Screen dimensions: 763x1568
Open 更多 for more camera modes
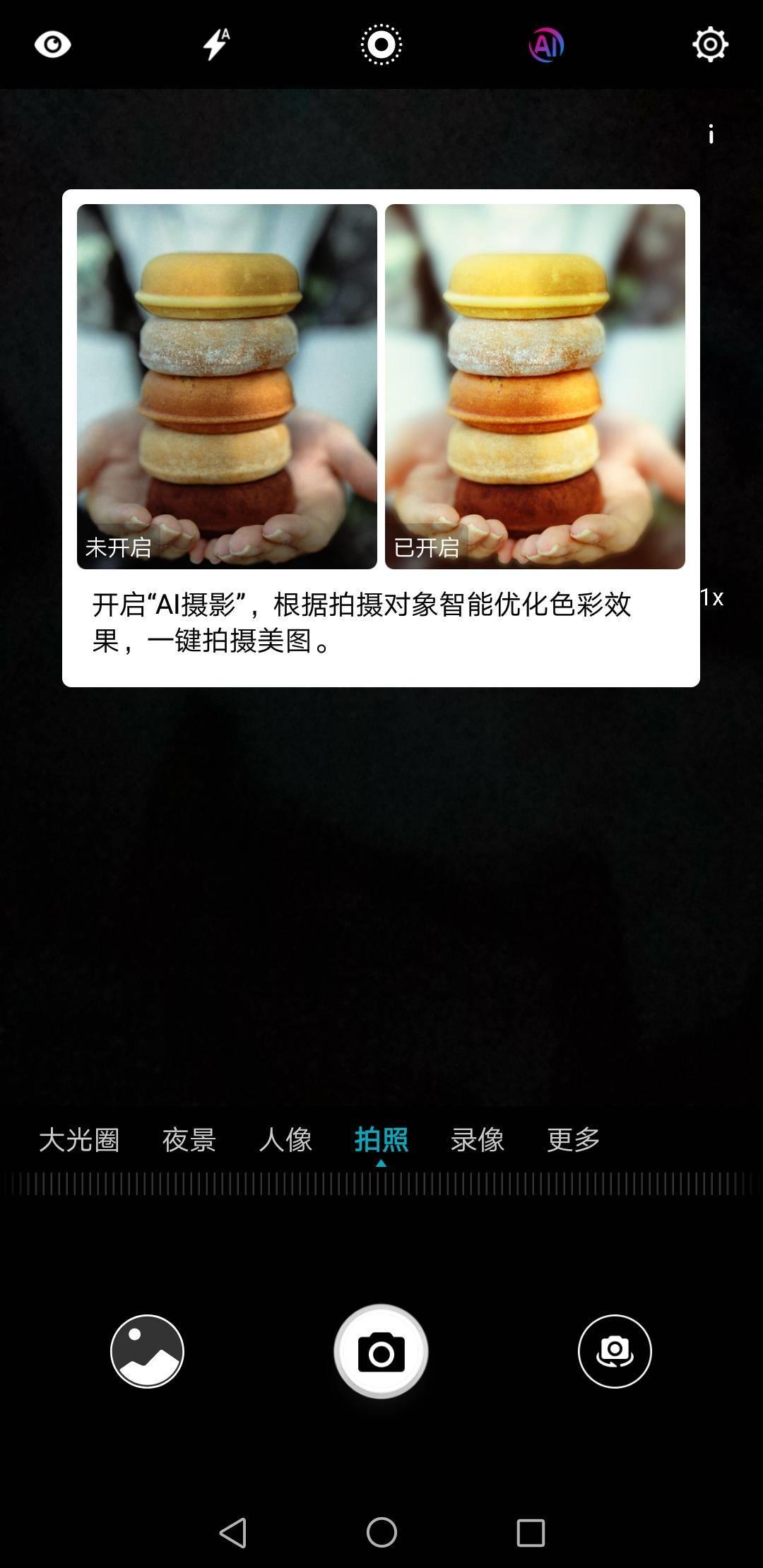tap(574, 1139)
